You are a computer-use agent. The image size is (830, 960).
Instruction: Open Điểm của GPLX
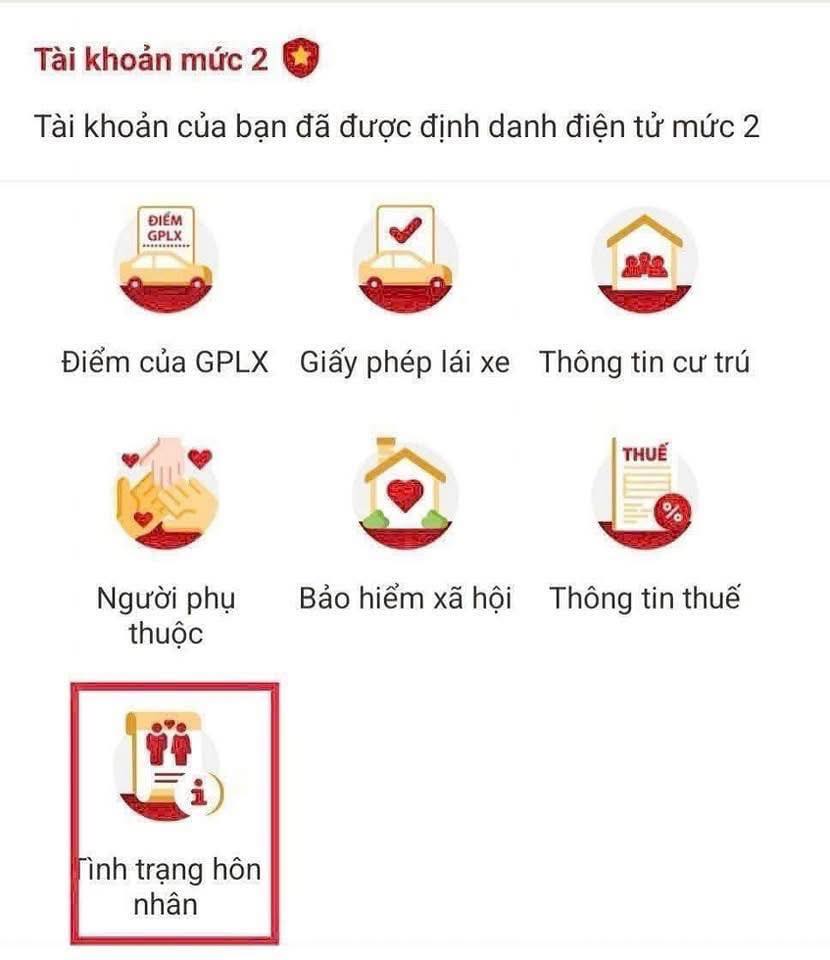click(165, 260)
